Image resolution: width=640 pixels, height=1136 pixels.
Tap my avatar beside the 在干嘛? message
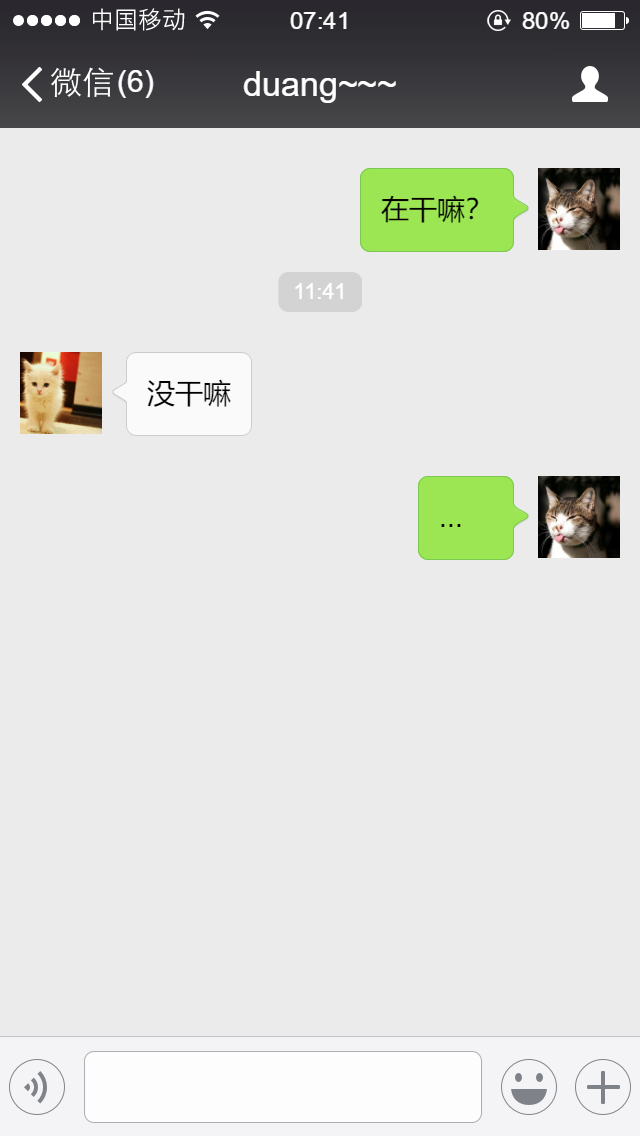click(x=578, y=209)
